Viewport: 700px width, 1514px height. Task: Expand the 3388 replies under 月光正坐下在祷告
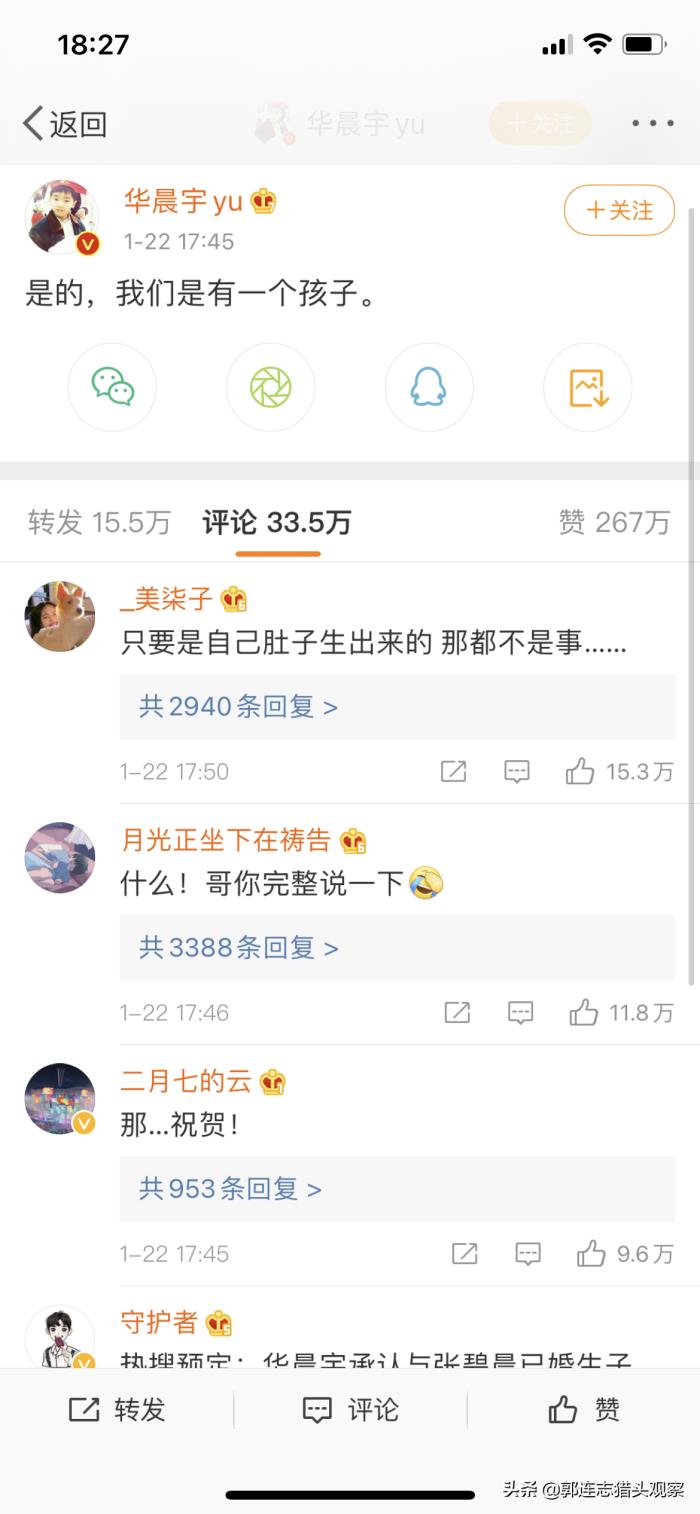pyautogui.click(x=238, y=948)
